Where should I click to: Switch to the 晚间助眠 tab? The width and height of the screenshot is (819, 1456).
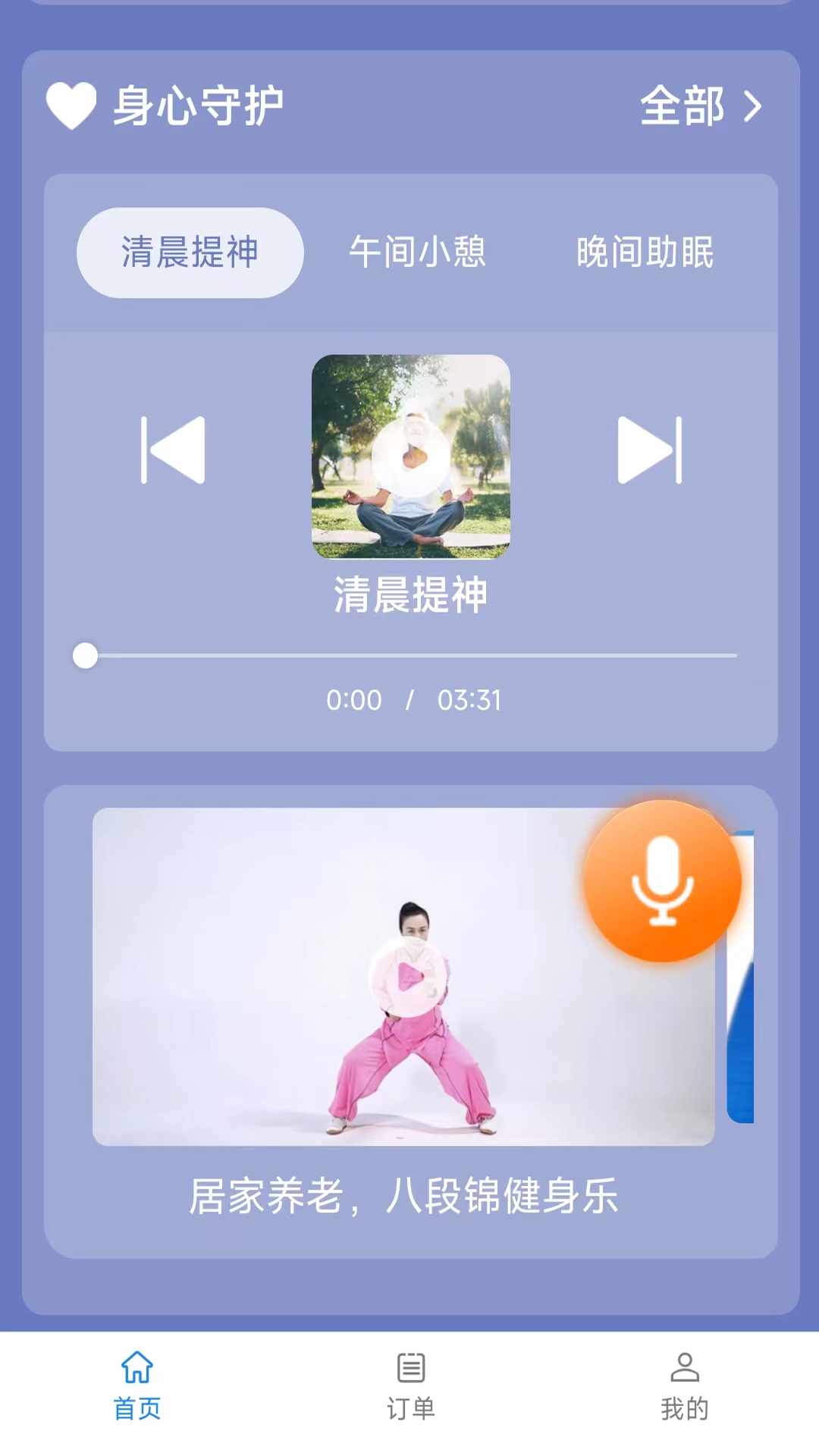[644, 253]
